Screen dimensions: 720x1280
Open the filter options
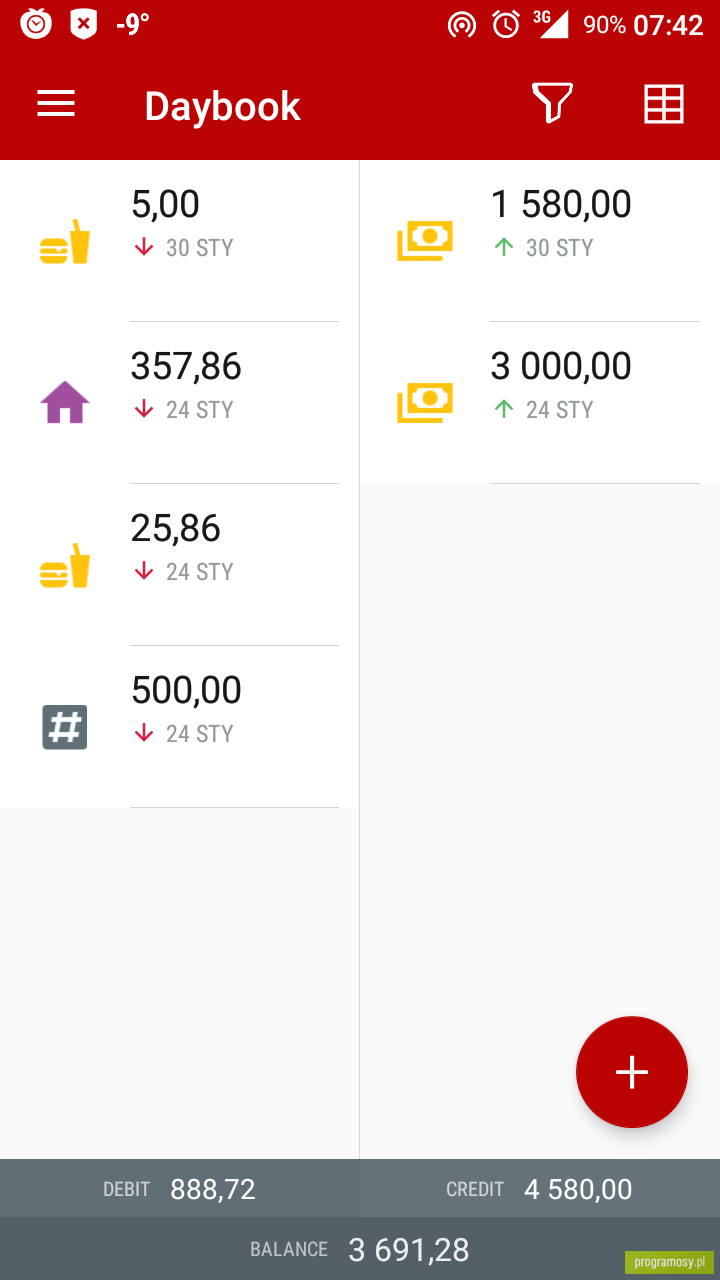[552, 104]
